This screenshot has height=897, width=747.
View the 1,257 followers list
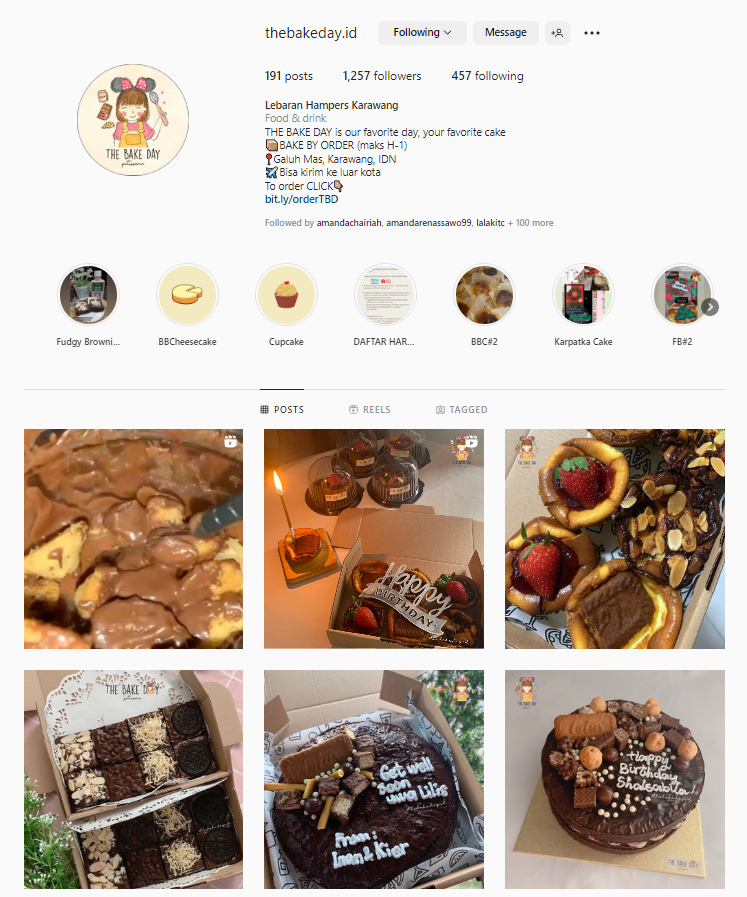click(x=381, y=76)
